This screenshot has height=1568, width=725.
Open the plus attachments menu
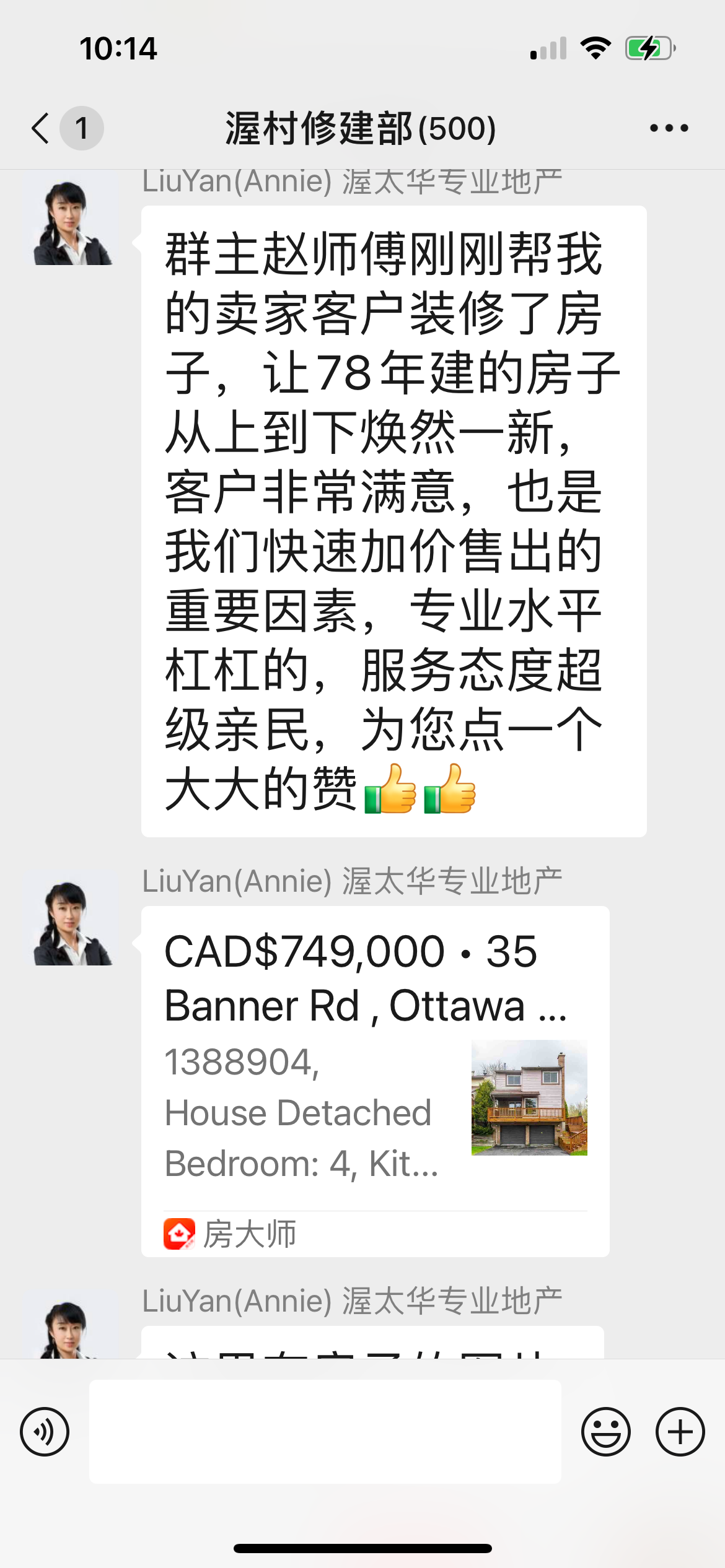pos(680,1431)
